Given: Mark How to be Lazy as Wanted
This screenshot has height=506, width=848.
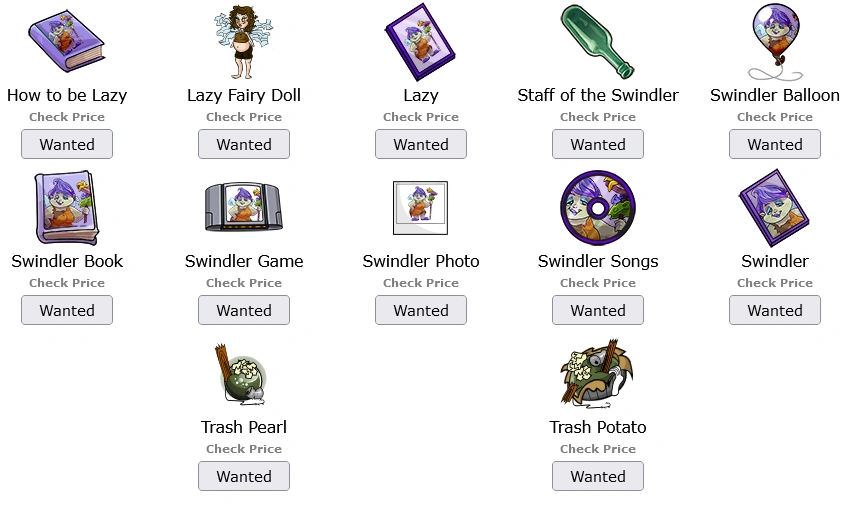Looking at the screenshot, I should click(x=67, y=144).
